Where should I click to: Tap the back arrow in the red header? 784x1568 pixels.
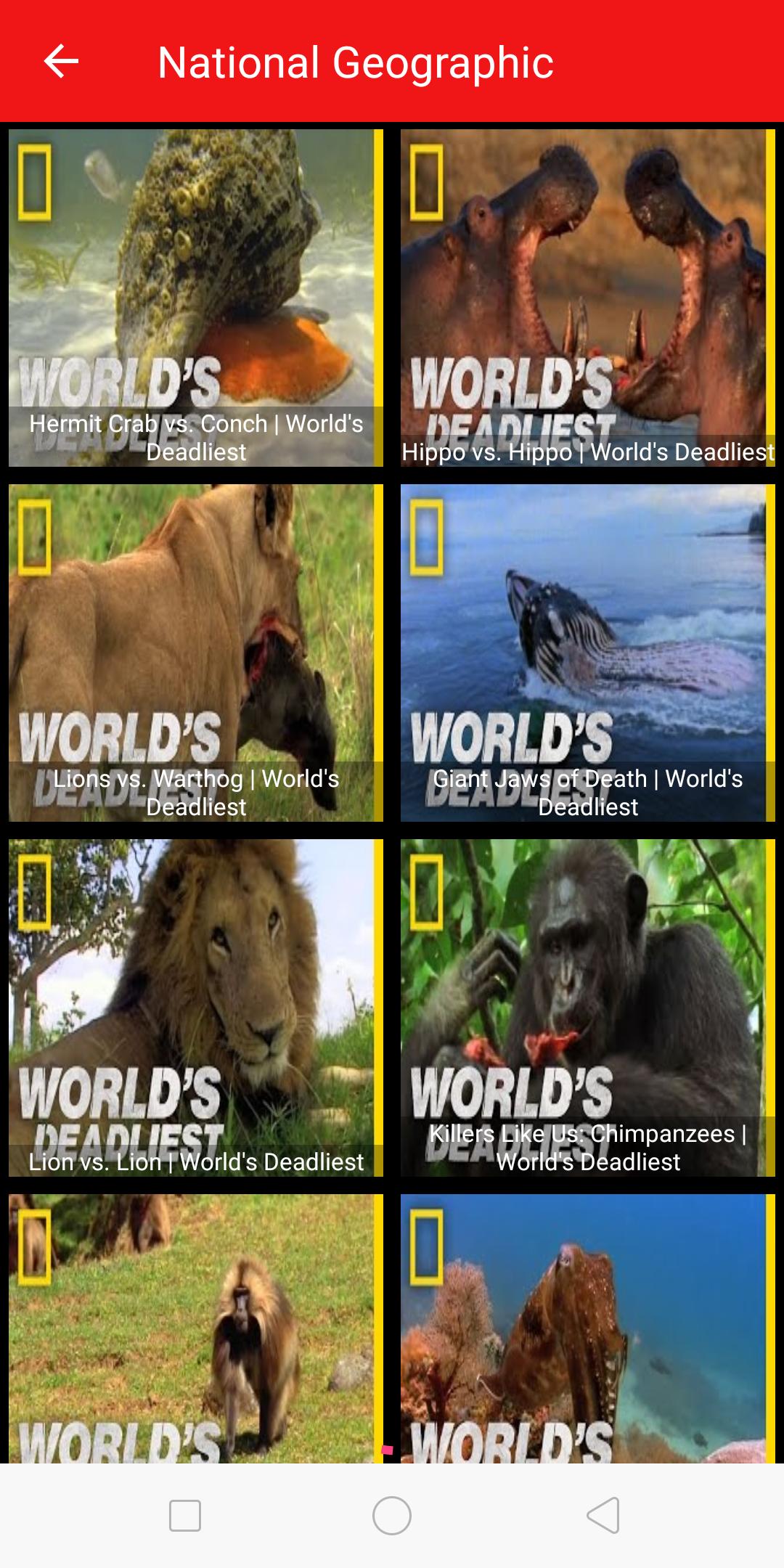[x=62, y=61]
